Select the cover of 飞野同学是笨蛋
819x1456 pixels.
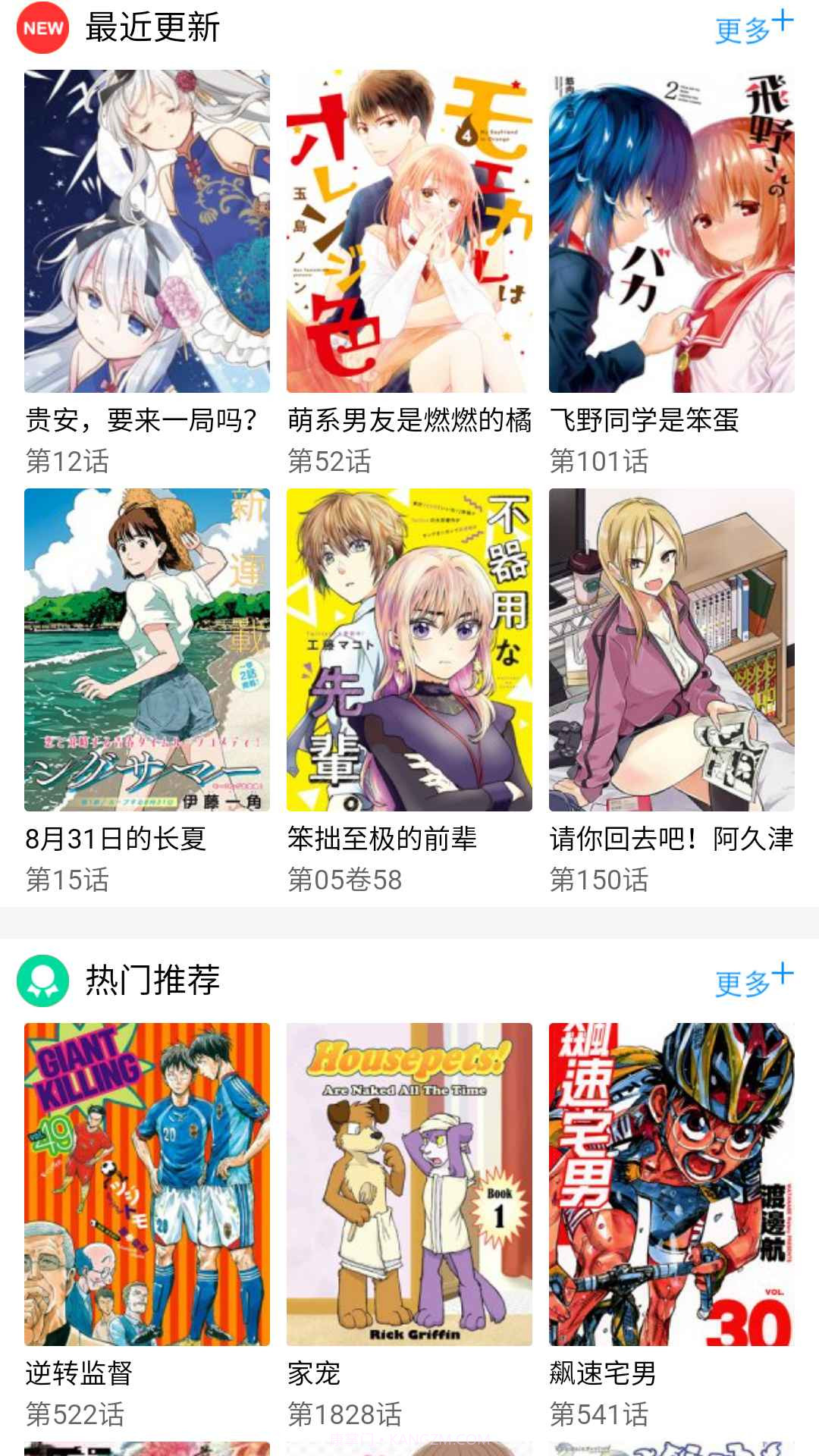[x=671, y=227]
